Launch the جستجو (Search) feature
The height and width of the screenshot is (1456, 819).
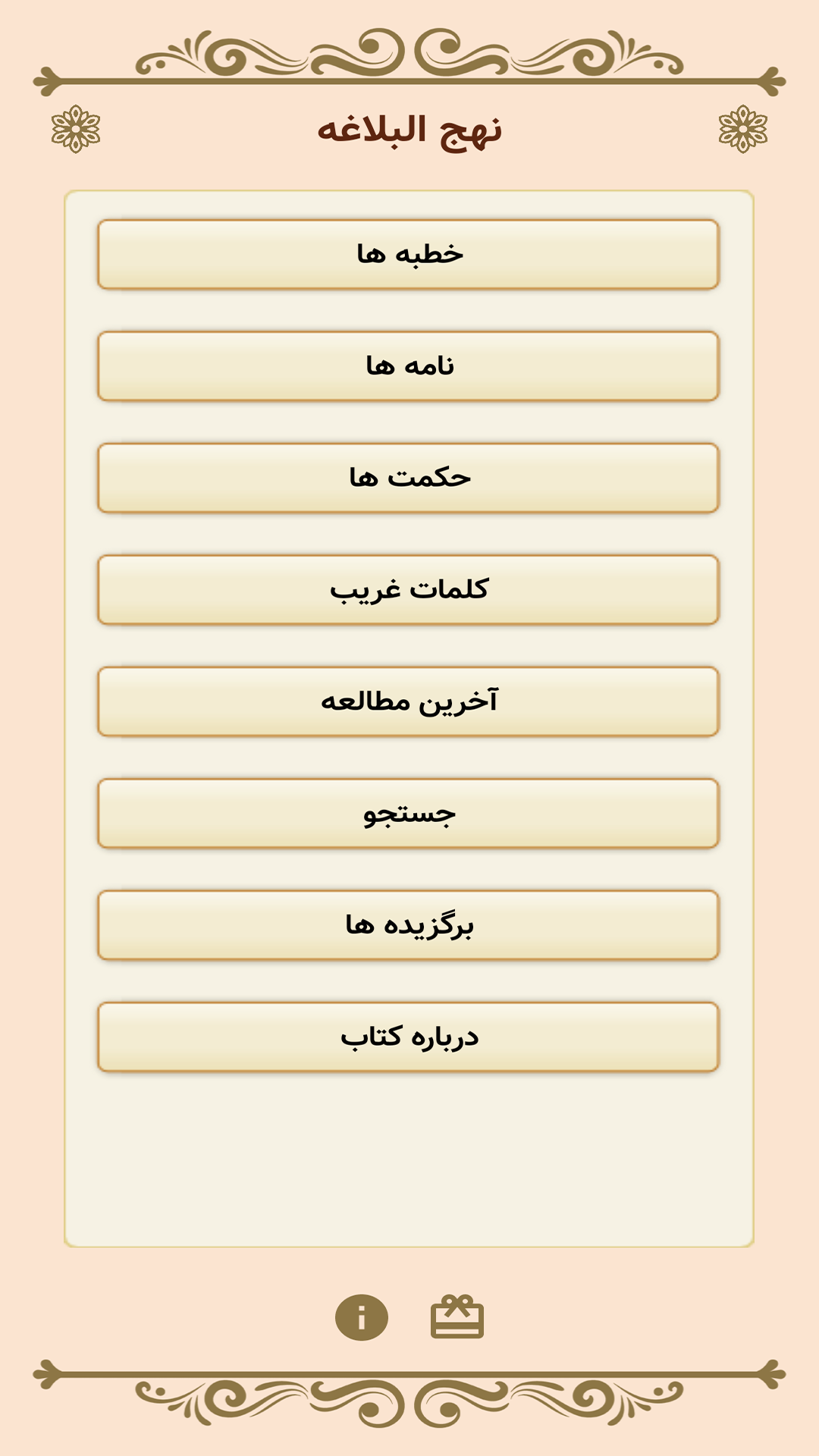pyautogui.click(x=409, y=814)
